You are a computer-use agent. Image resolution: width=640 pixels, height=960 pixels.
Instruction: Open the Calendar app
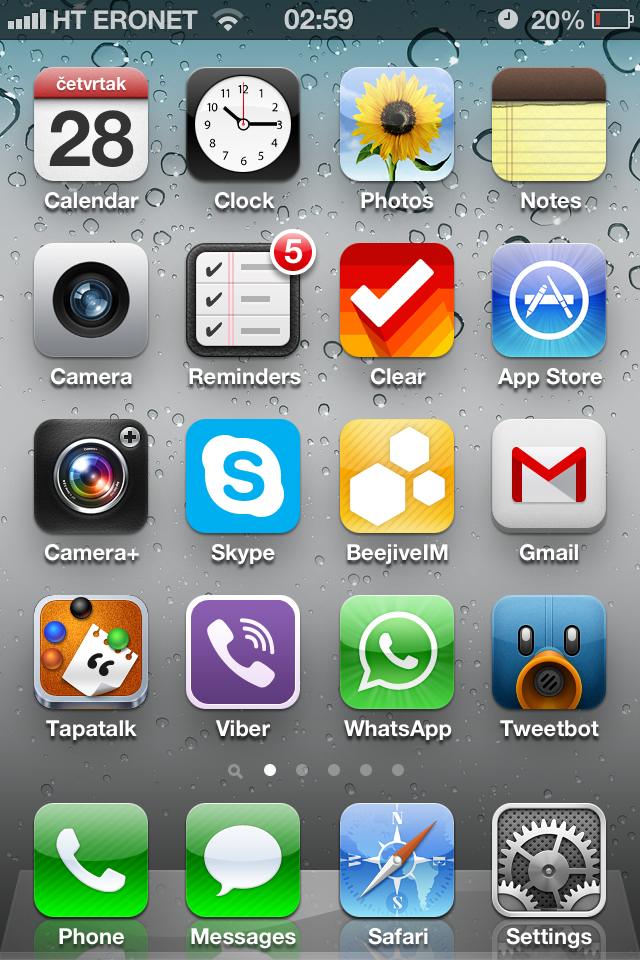(x=91, y=124)
